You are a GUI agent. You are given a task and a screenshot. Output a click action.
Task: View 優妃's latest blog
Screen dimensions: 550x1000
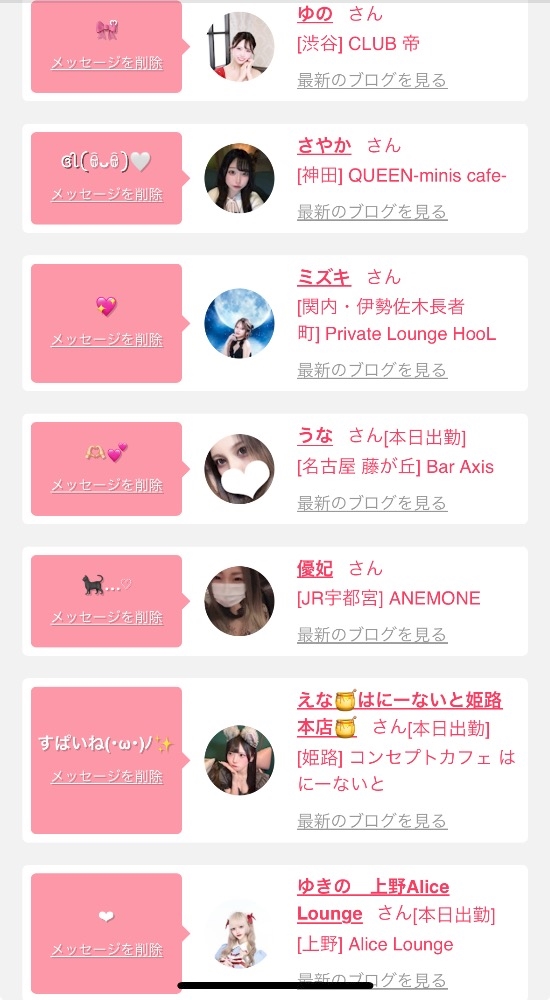pos(372,635)
